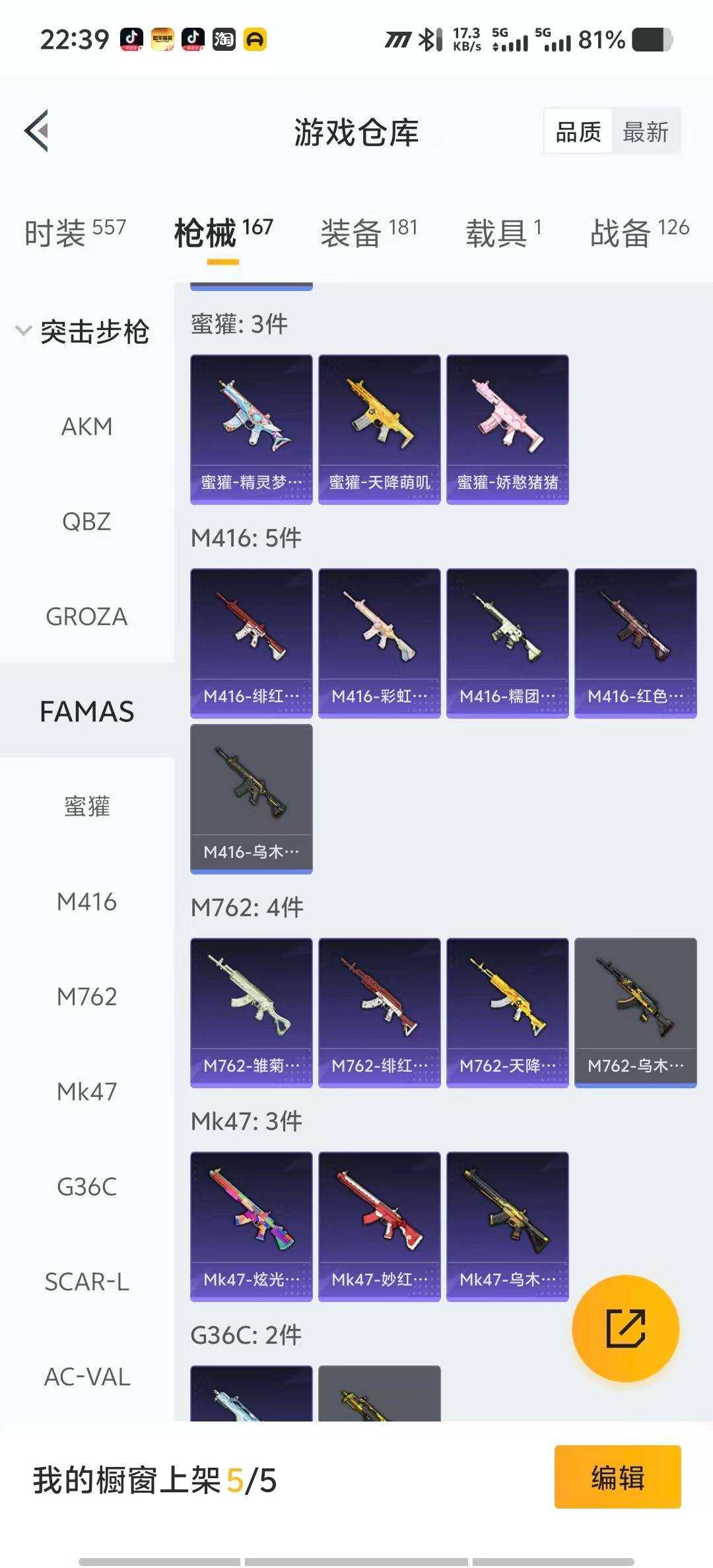Tap 编辑 to edit the showcase
The image size is (713, 1568).
click(x=617, y=1477)
